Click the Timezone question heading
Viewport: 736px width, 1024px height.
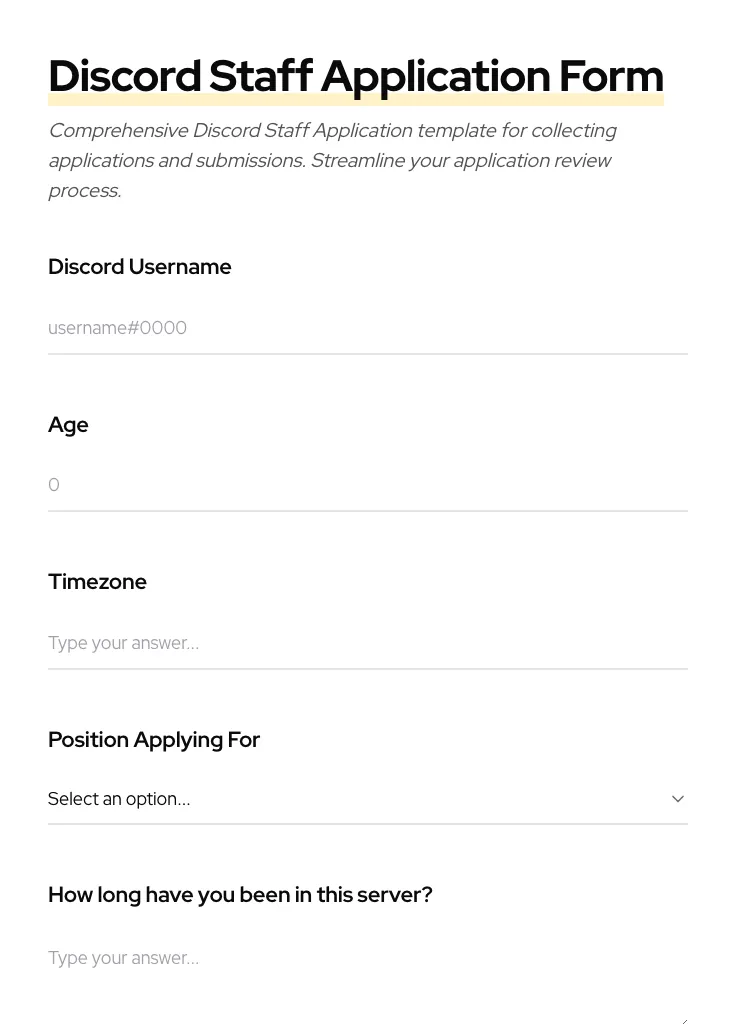(x=97, y=582)
